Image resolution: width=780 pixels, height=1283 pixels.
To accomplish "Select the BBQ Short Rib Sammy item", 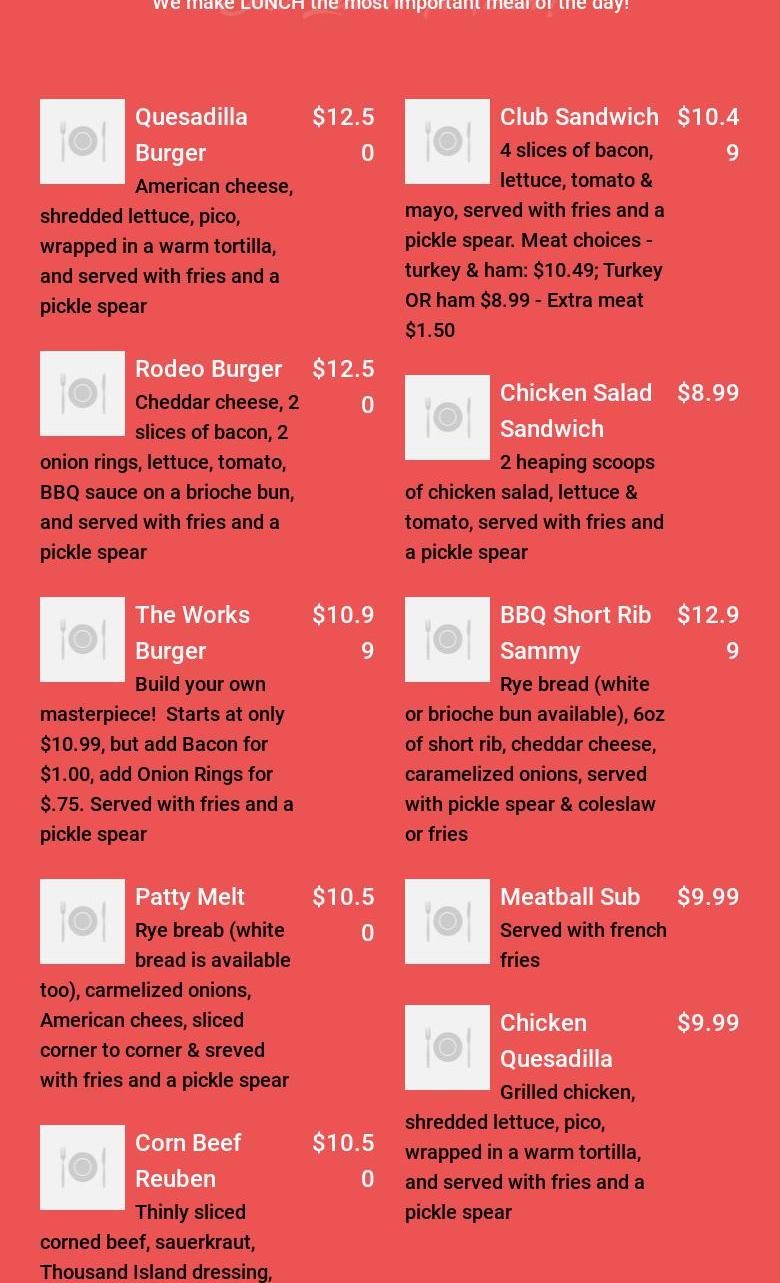I will coord(575,632).
